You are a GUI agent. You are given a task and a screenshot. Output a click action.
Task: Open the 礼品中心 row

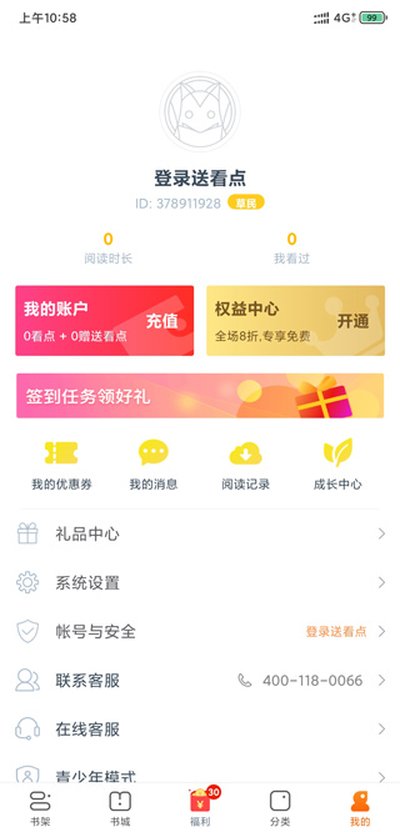point(200,534)
